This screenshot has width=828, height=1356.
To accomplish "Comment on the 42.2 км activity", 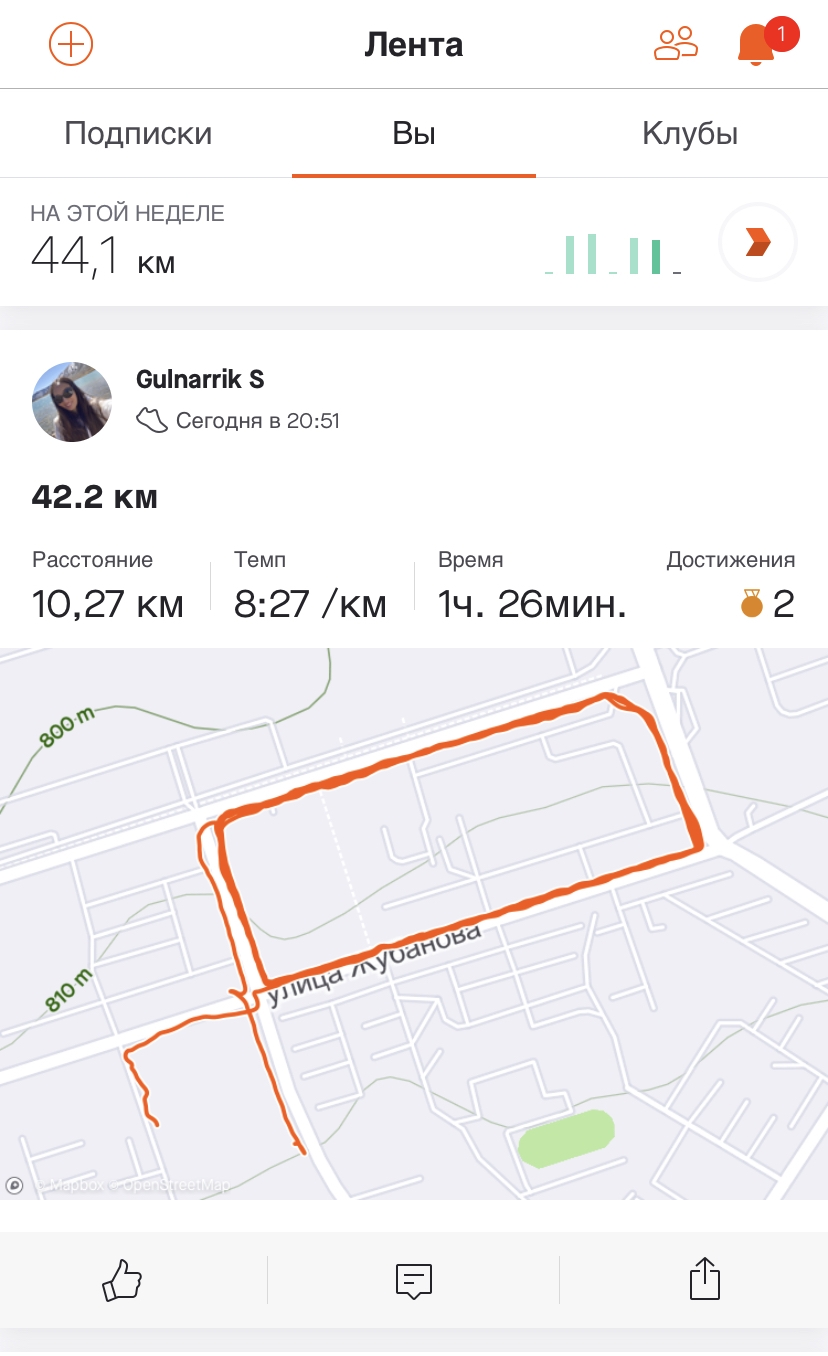I will pyautogui.click(x=413, y=1279).
